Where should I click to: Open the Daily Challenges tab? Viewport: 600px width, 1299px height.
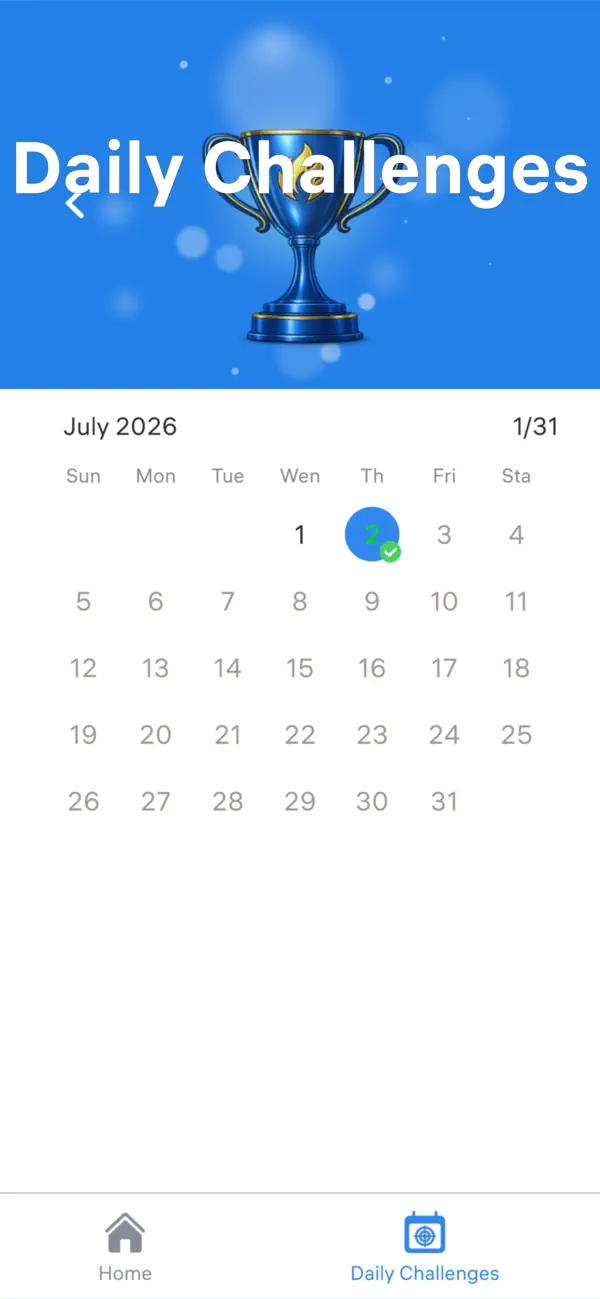tap(425, 1247)
